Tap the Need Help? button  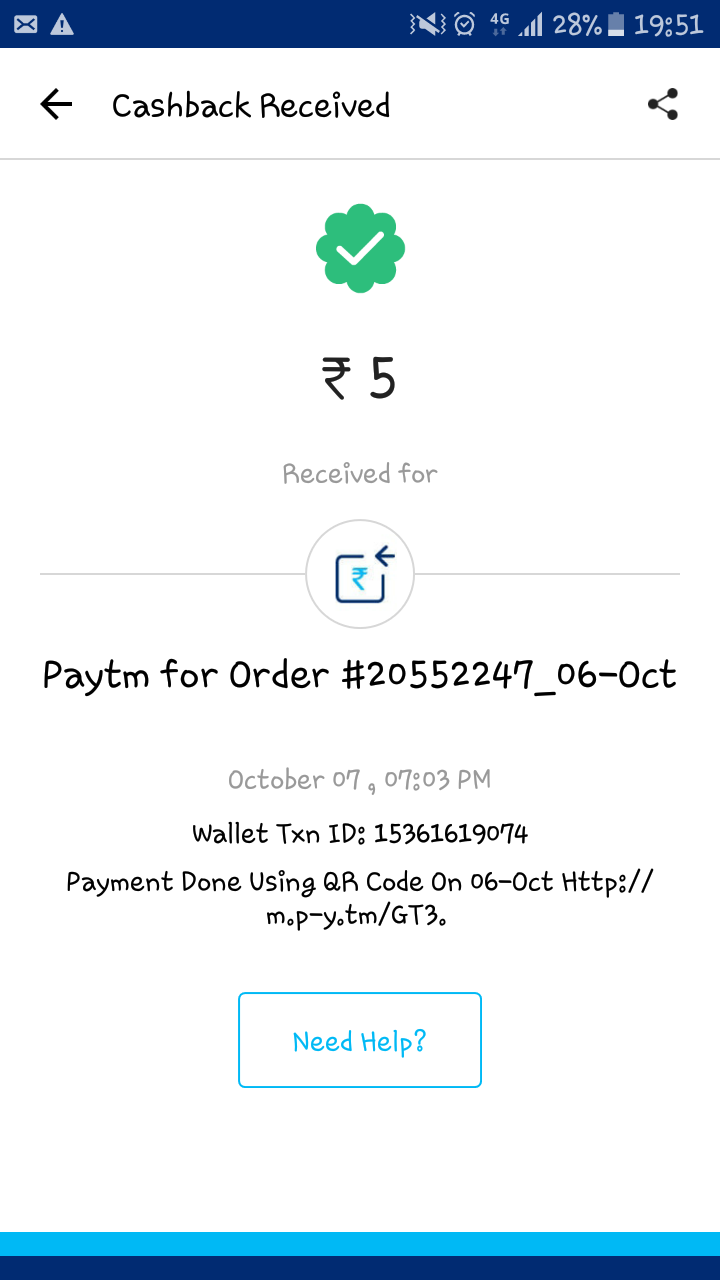tap(360, 1040)
